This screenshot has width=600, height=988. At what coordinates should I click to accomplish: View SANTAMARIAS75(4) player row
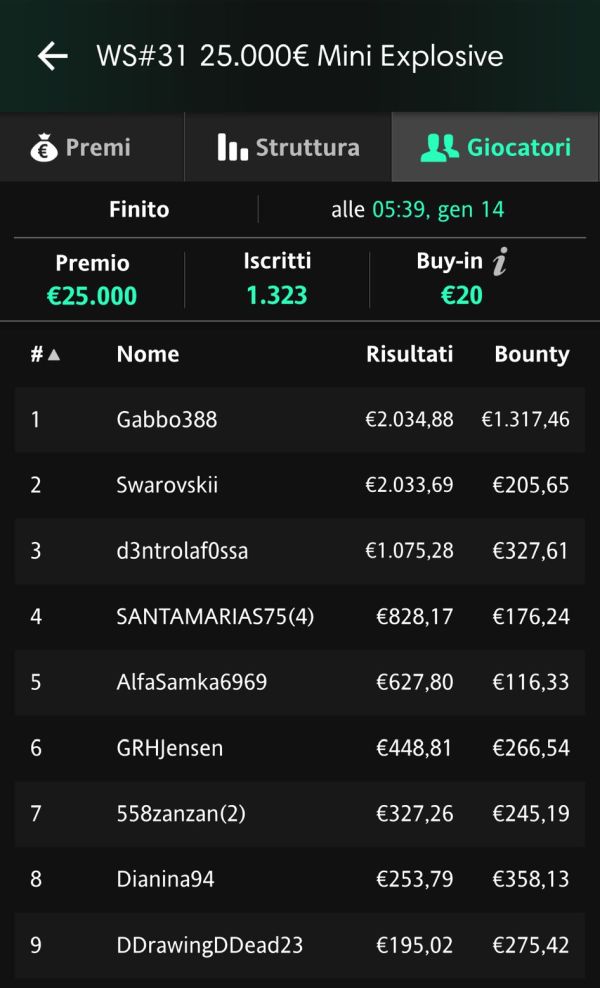pyautogui.click(x=300, y=616)
